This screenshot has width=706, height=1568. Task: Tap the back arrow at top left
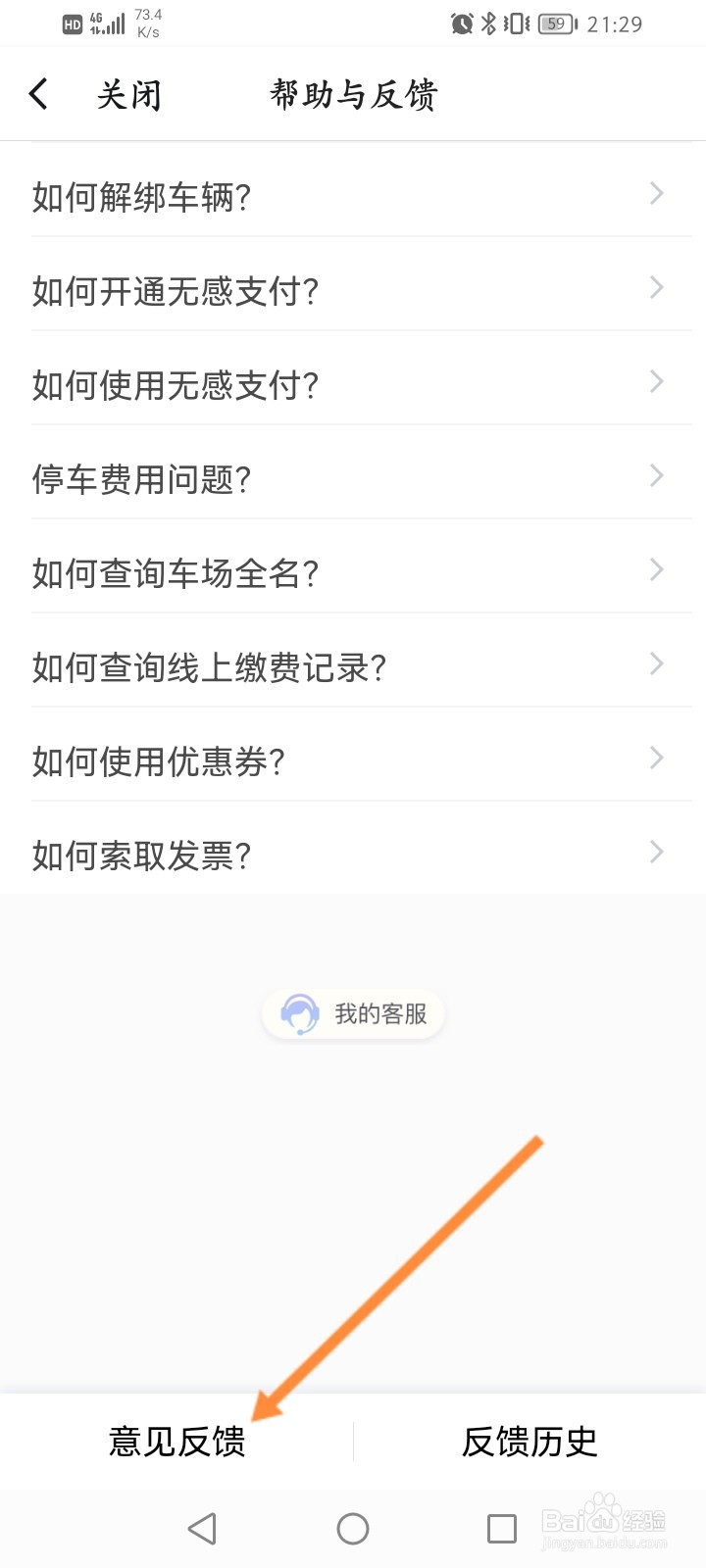(39, 93)
